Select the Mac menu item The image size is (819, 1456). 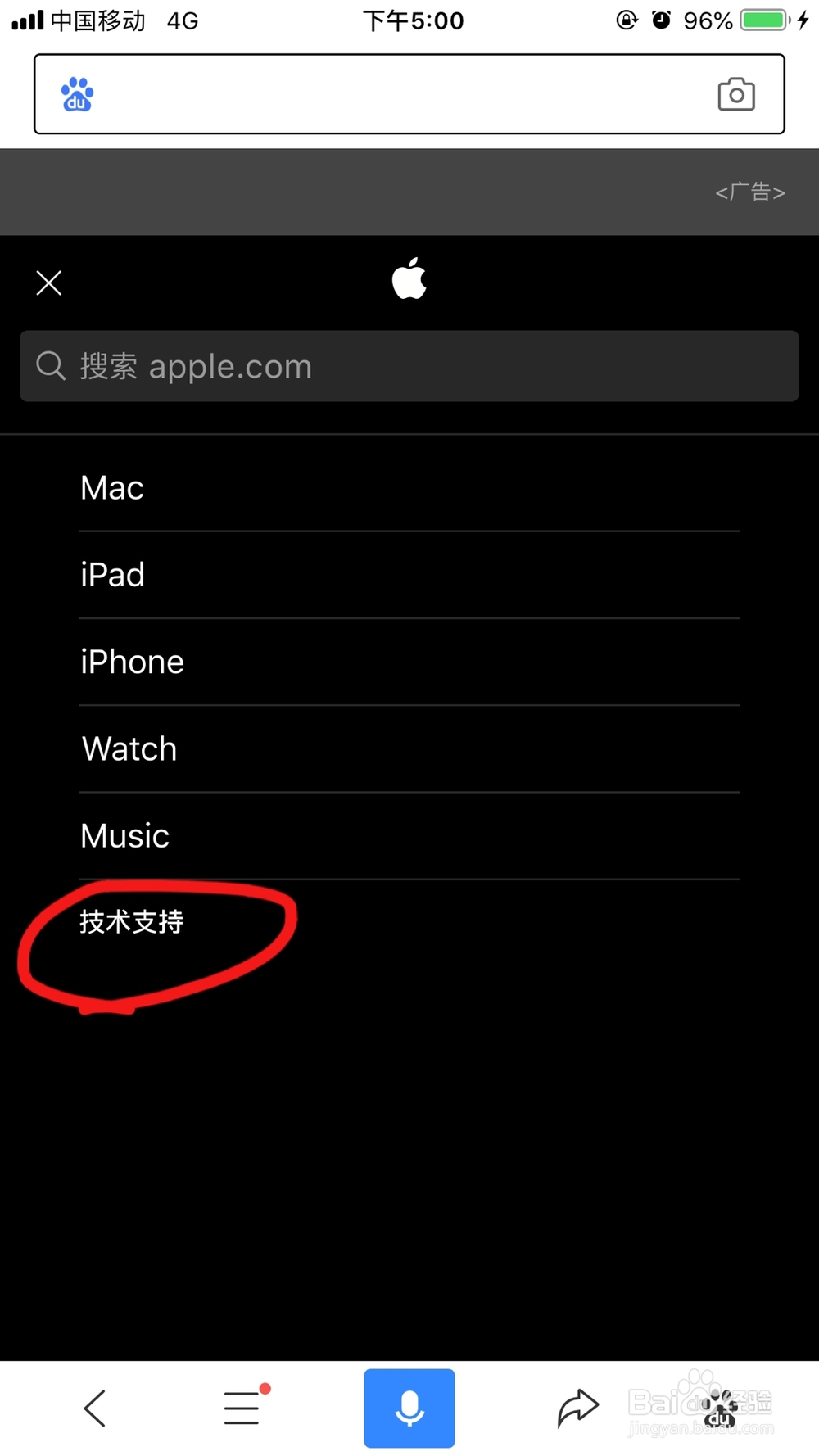(x=112, y=487)
